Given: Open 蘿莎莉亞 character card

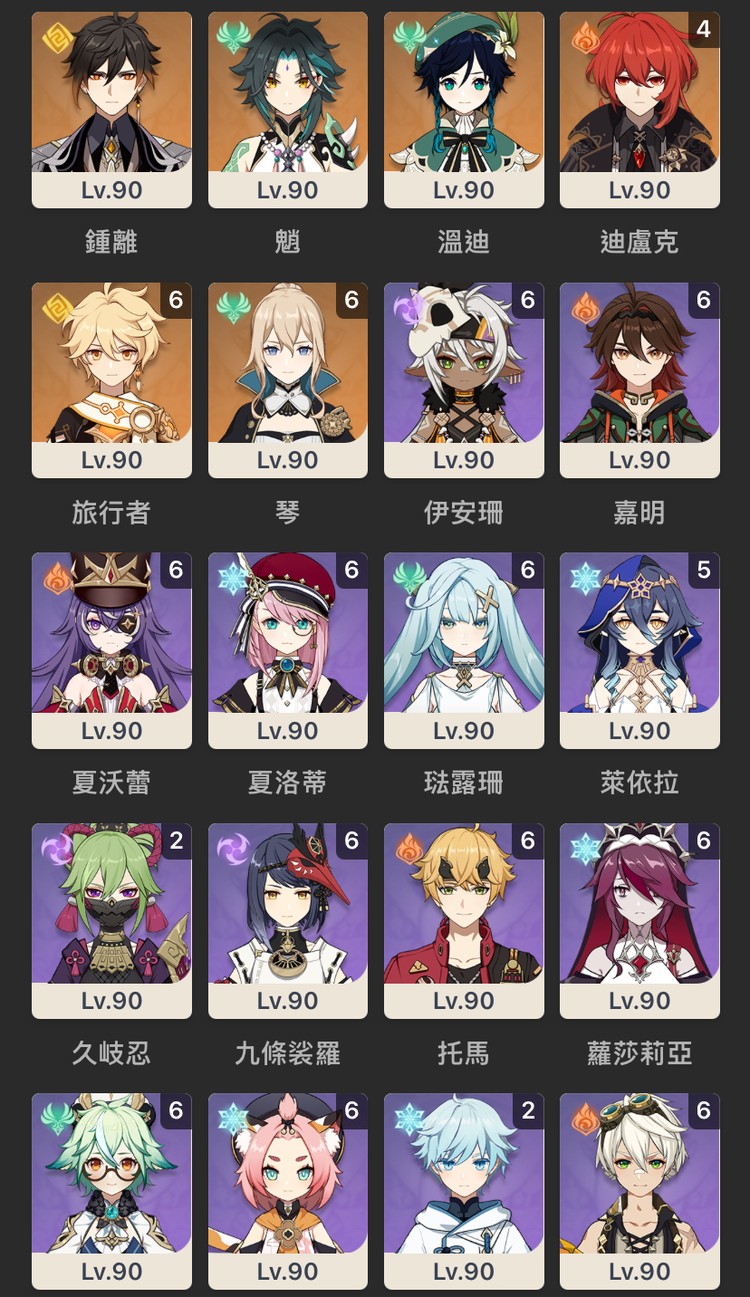Looking at the screenshot, I should point(639,920).
